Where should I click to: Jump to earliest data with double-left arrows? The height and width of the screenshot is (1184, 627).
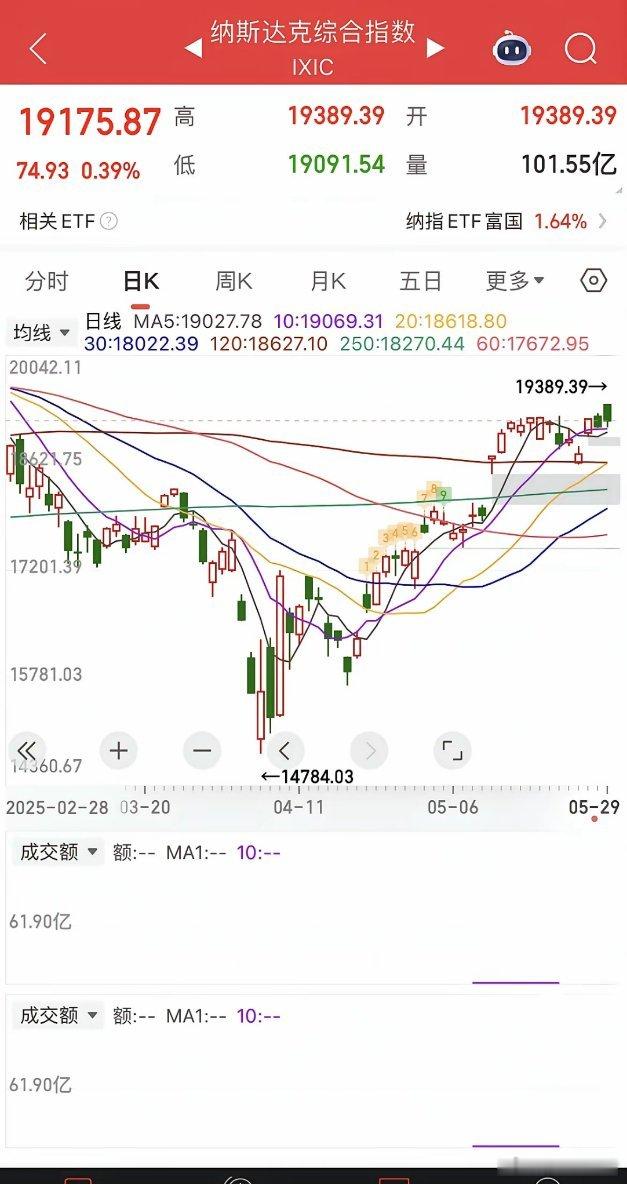27,751
